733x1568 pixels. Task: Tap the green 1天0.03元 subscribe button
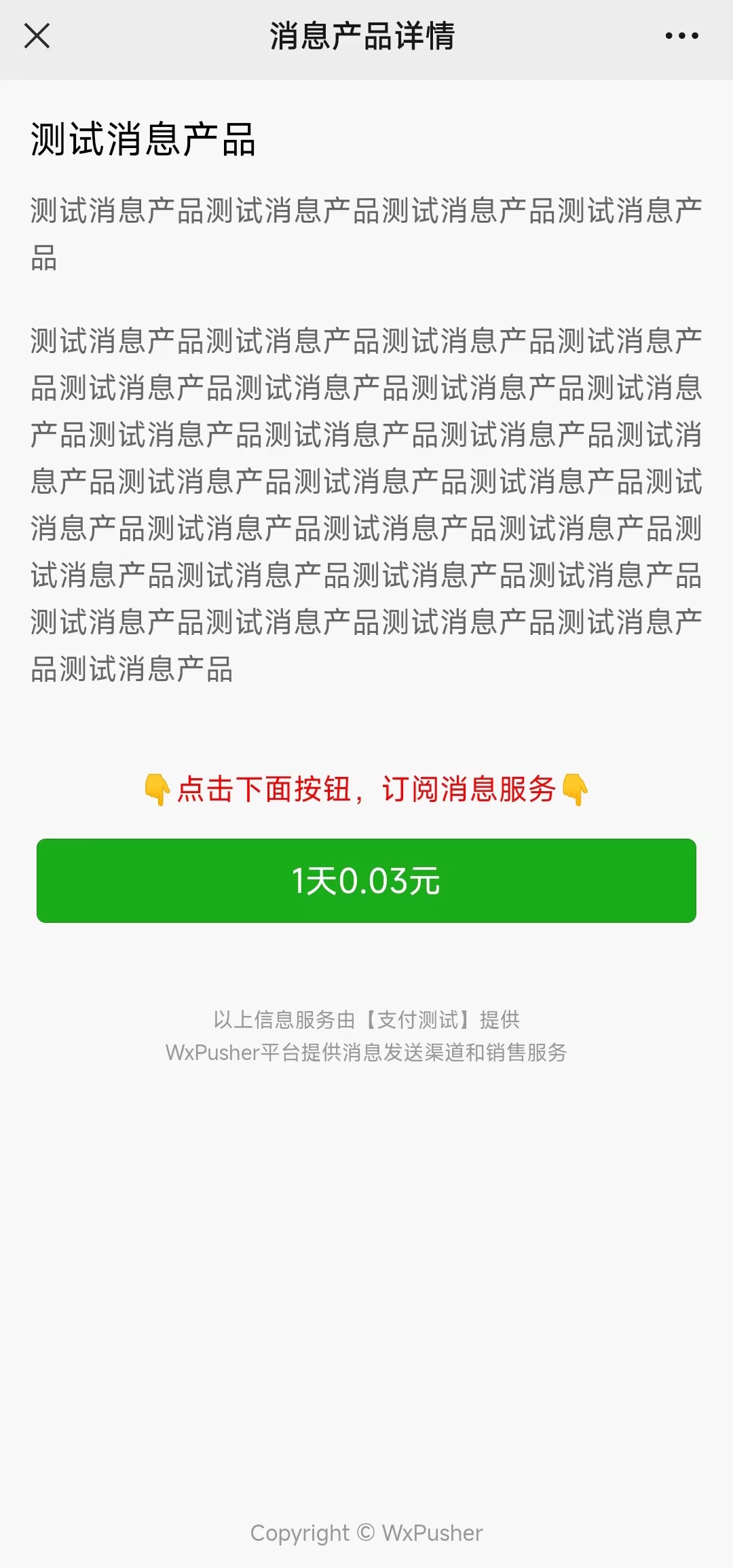coord(366,881)
